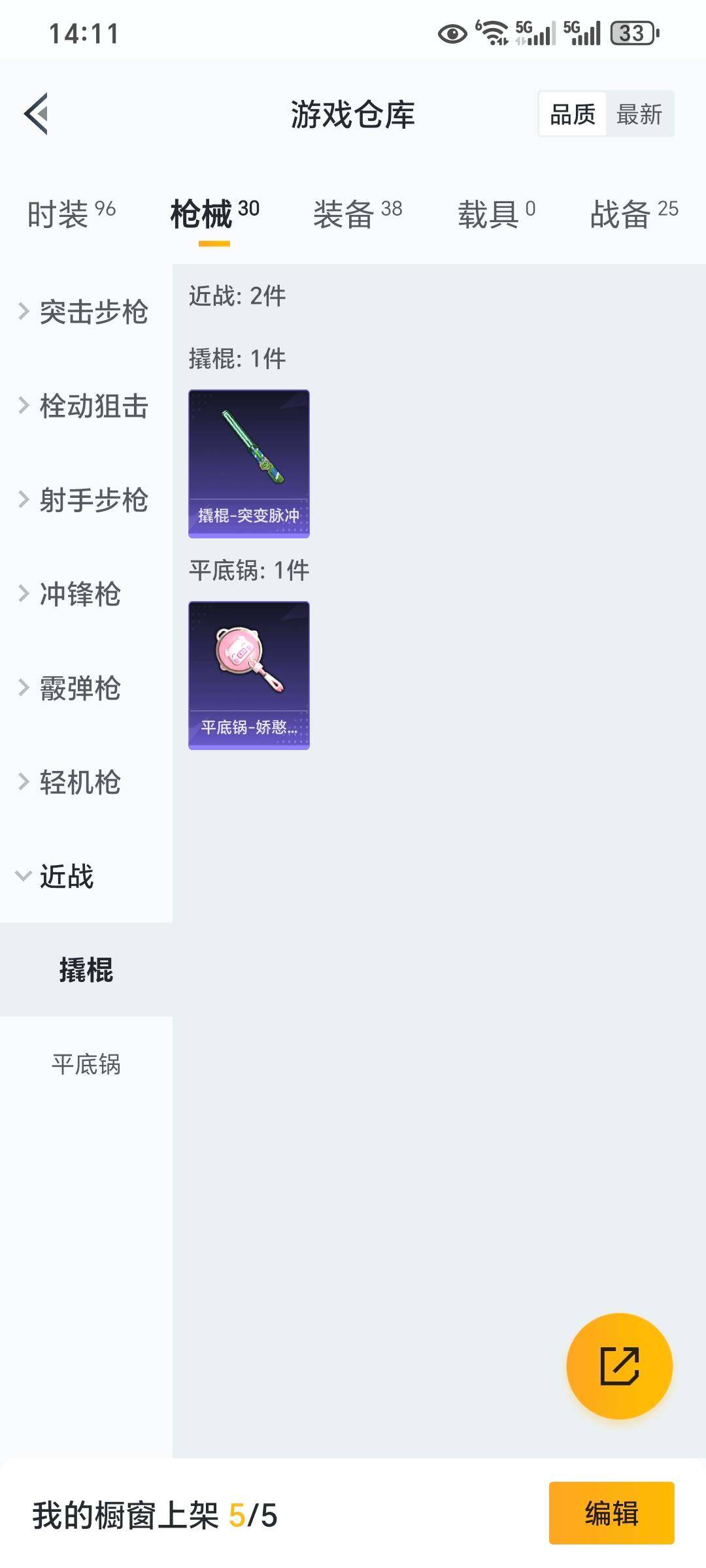
Task: Sort by 最新
Action: [639, 114]
